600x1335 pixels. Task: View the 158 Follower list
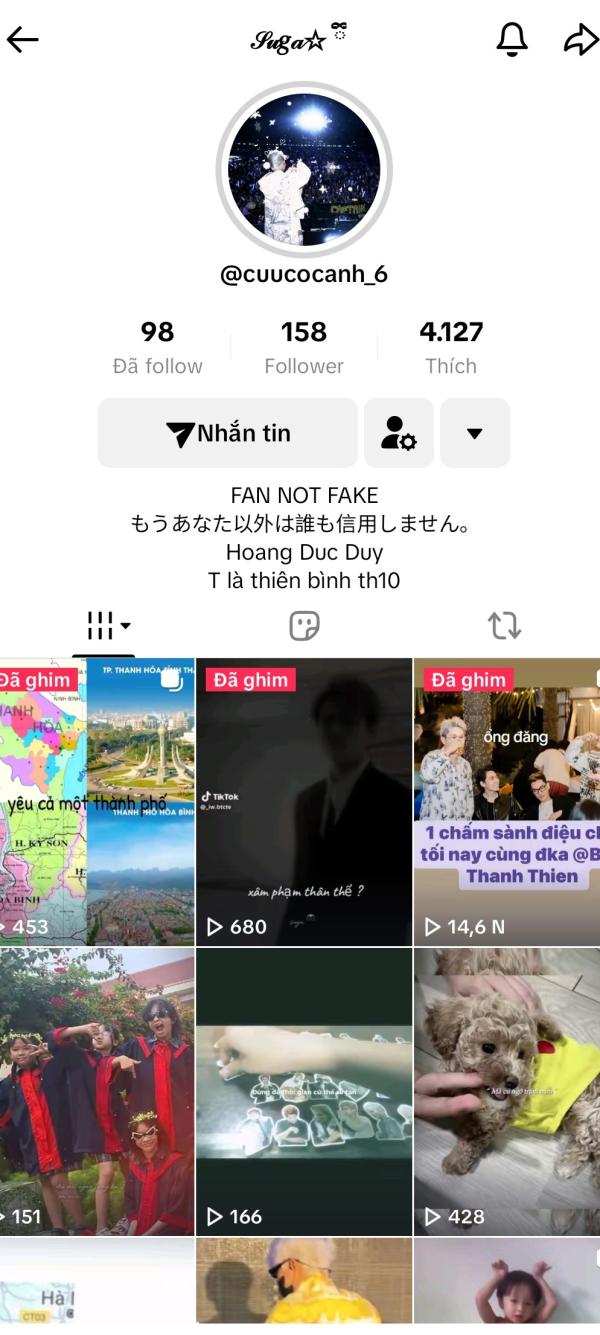(304, 347)
